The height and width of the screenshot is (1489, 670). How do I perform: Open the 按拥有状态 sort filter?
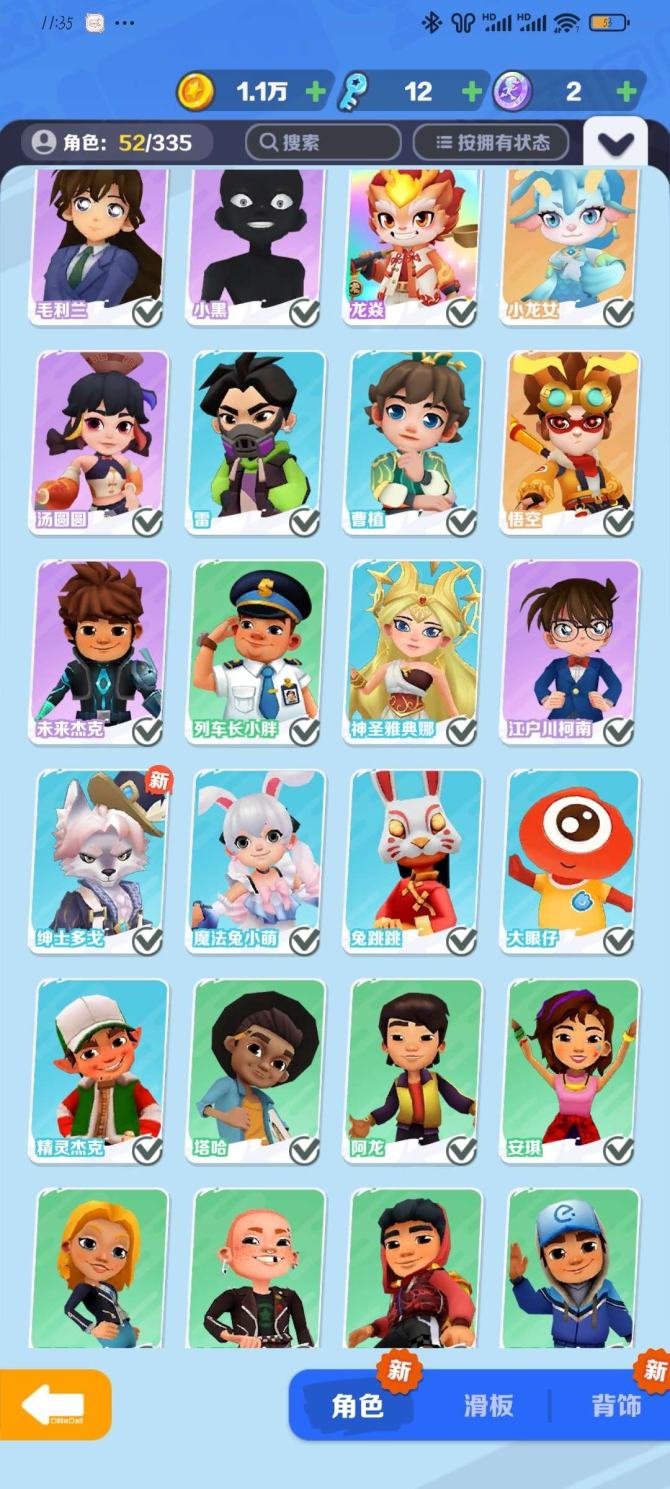(x=491, y=143)
